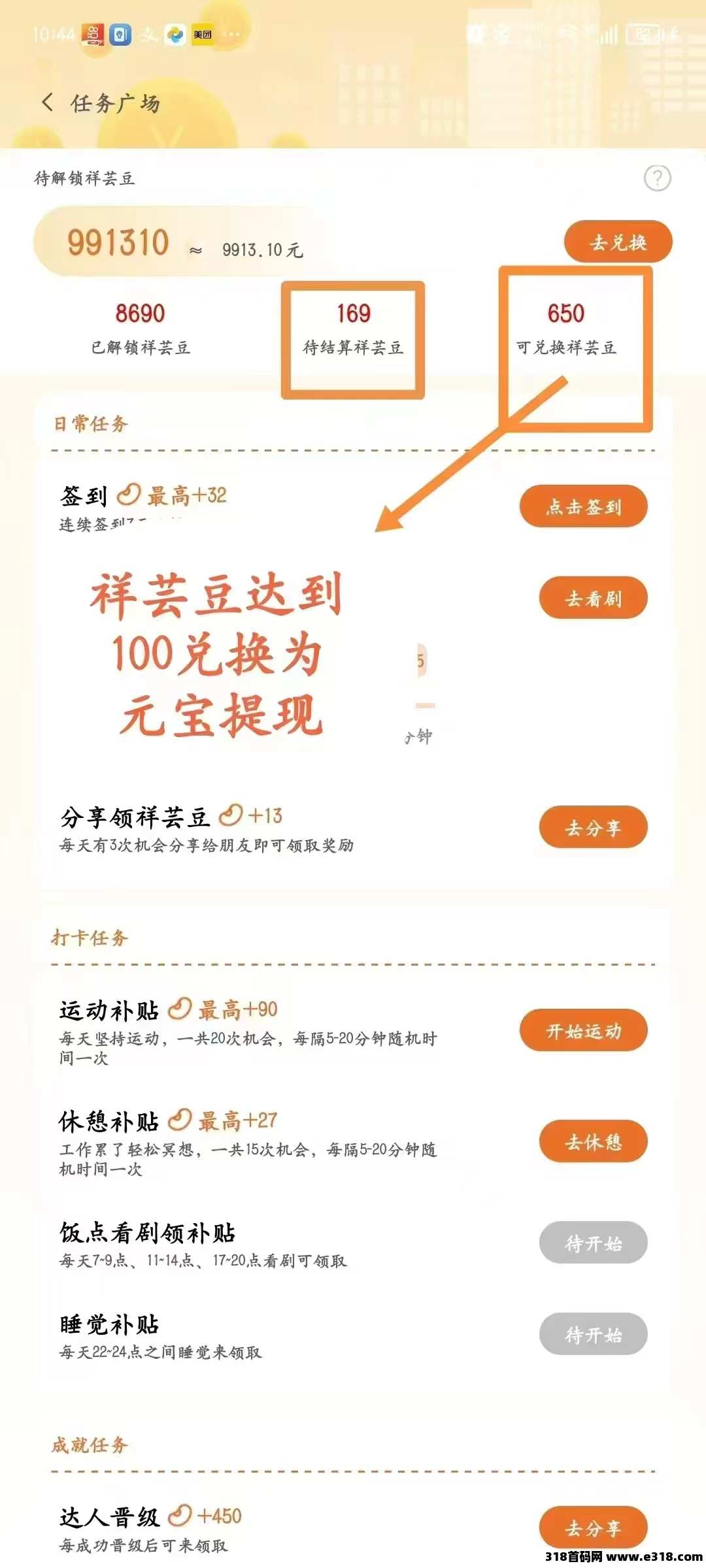Tap the 去兑换 button

[618, 242]
